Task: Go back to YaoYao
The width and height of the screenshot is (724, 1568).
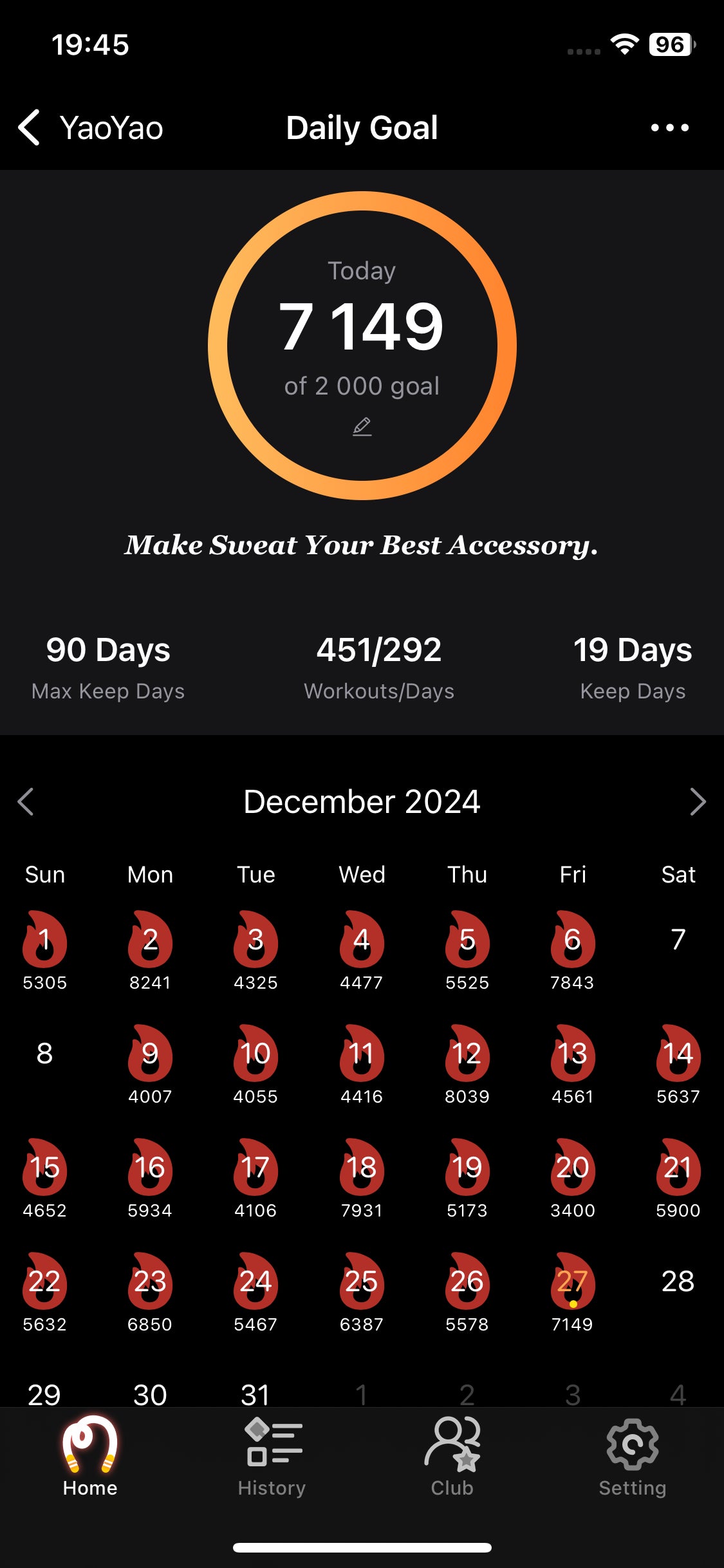Action: 90,127
